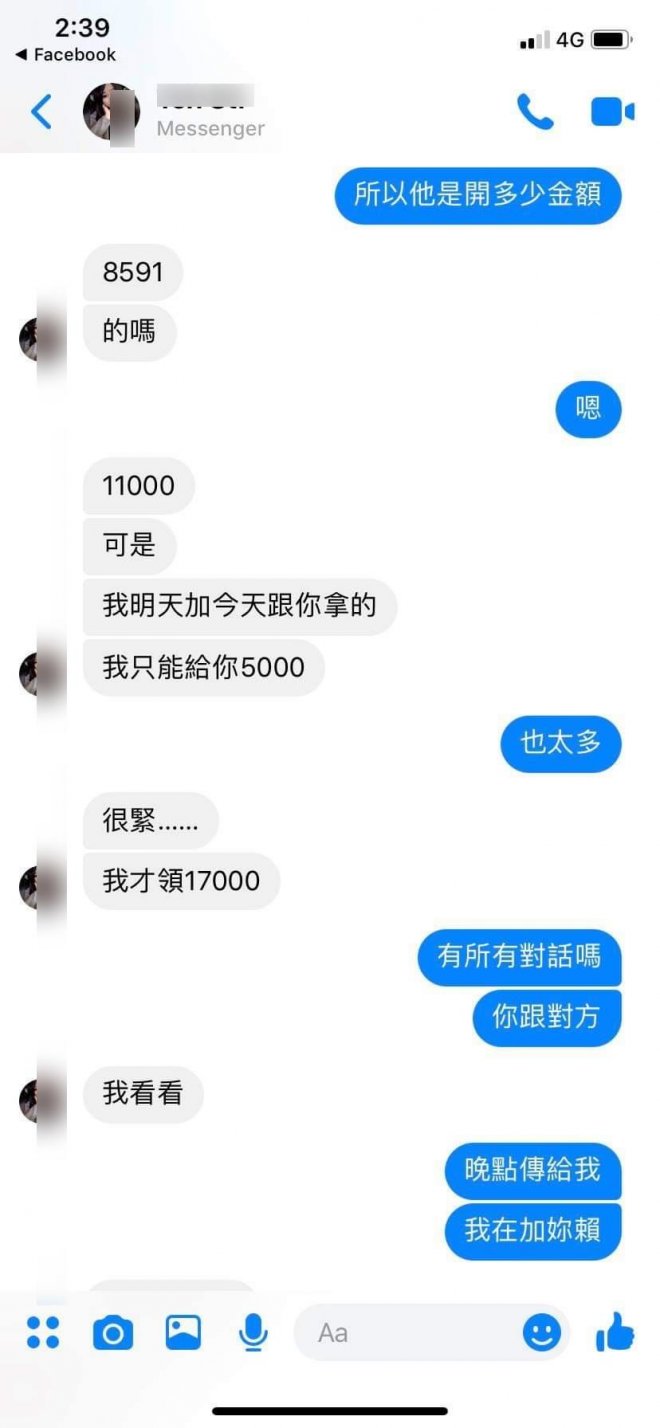Start a voice call

pyautogui.click(x=535, y=112)
